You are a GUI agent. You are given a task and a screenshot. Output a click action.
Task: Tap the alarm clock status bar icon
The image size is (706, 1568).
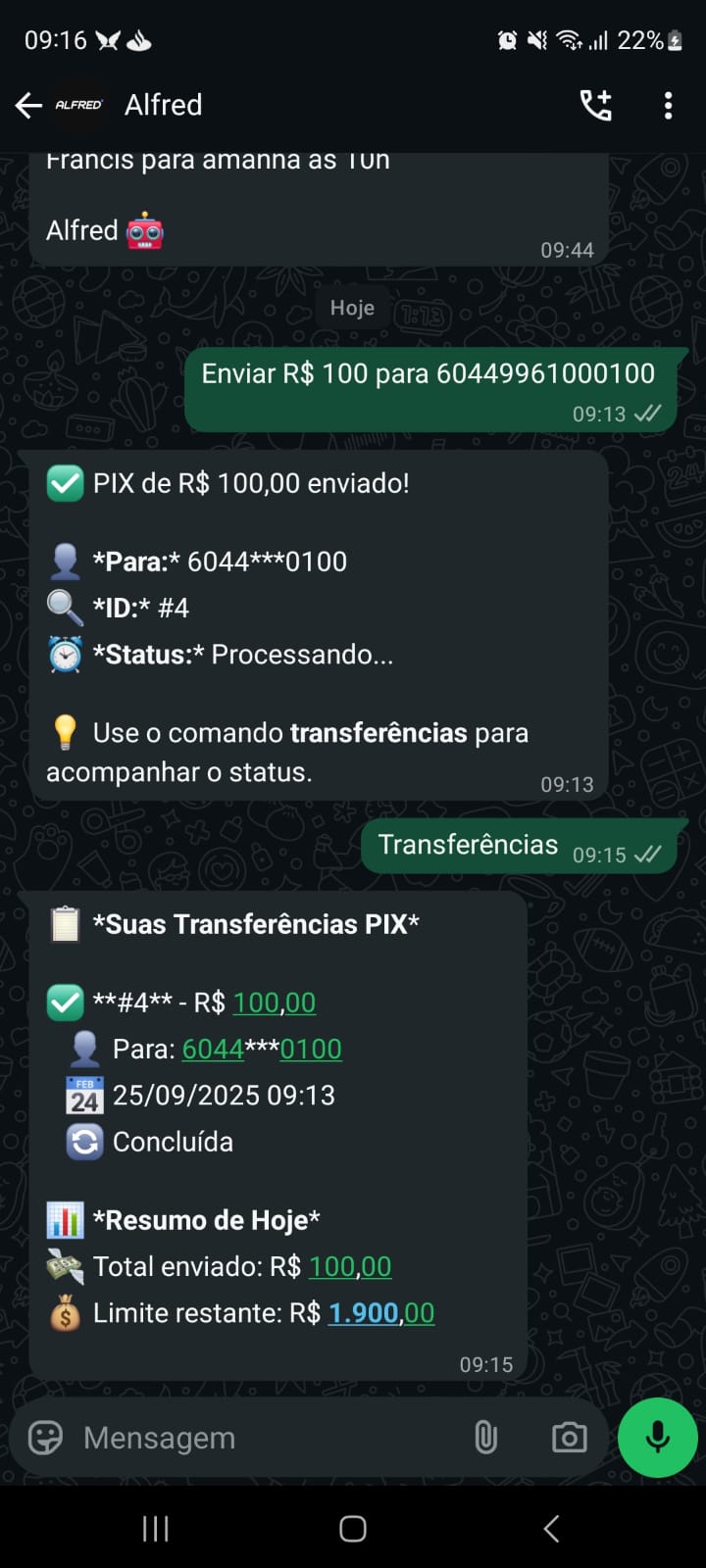[x=508, y=40]
